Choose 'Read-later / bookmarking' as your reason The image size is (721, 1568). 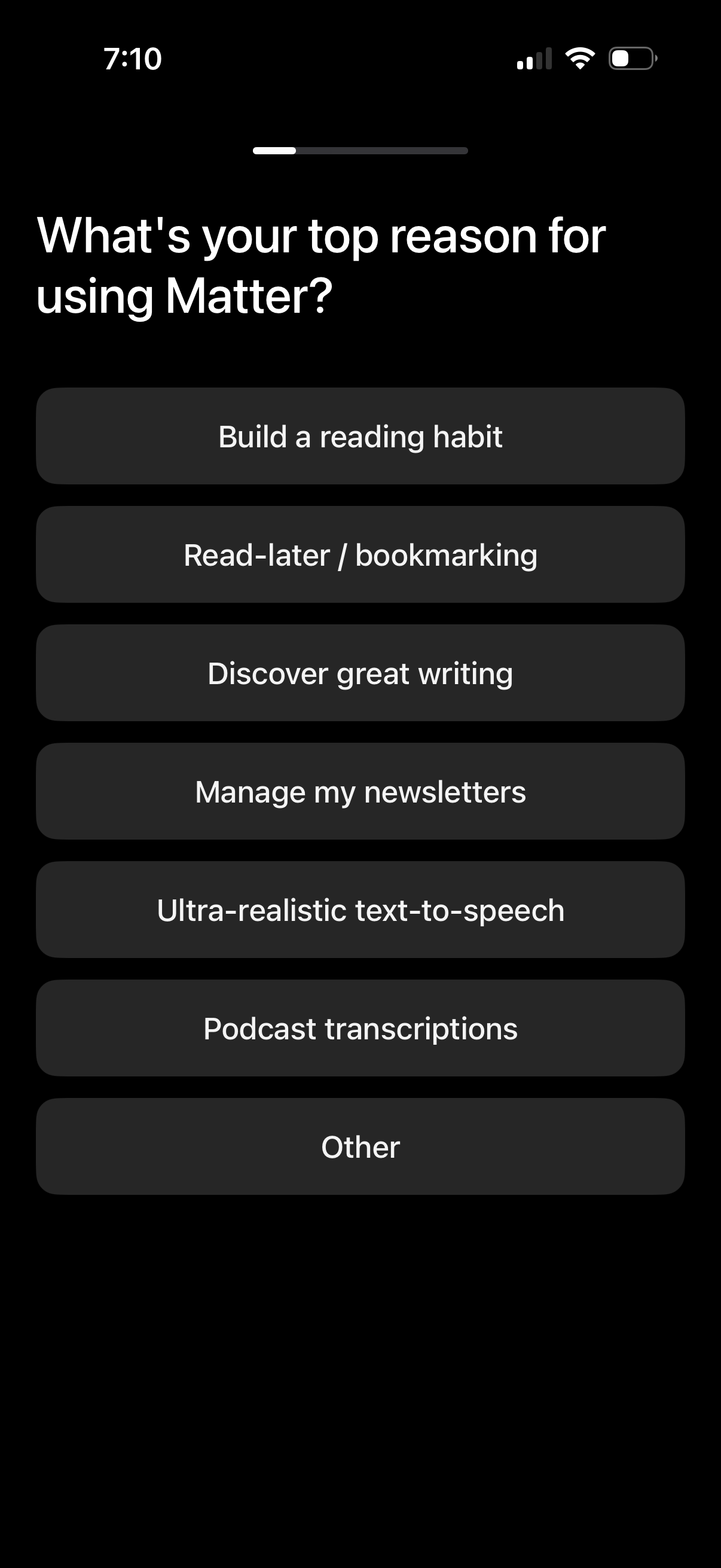tap(360, 554)
